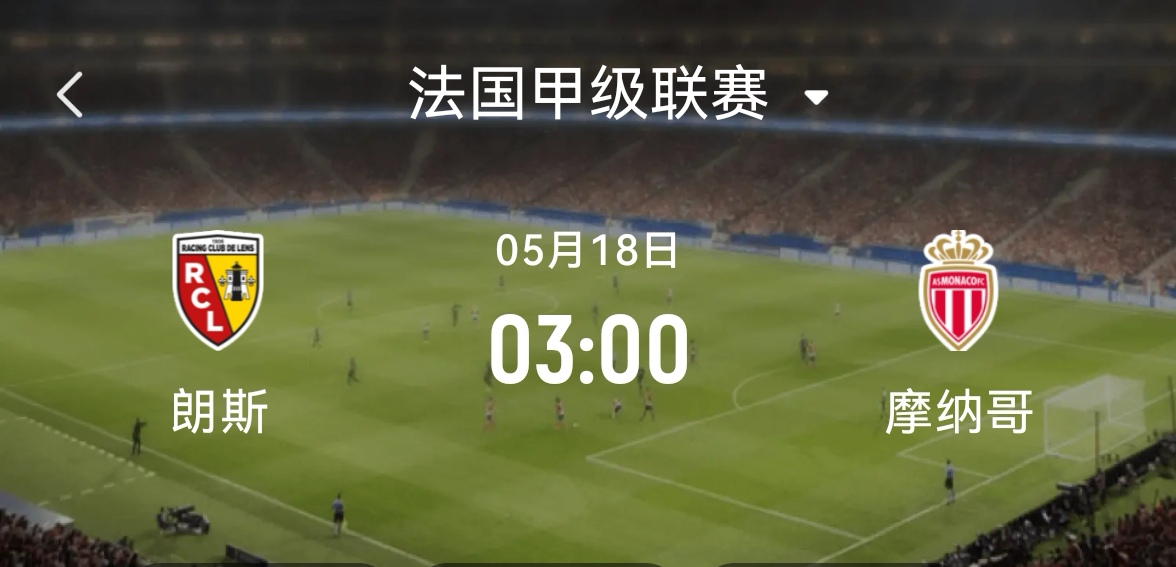Image resolution: width=1176 pixels, height=567 pixels.
Task: Open the 朗斯 team page
Action: coord(219,290)
